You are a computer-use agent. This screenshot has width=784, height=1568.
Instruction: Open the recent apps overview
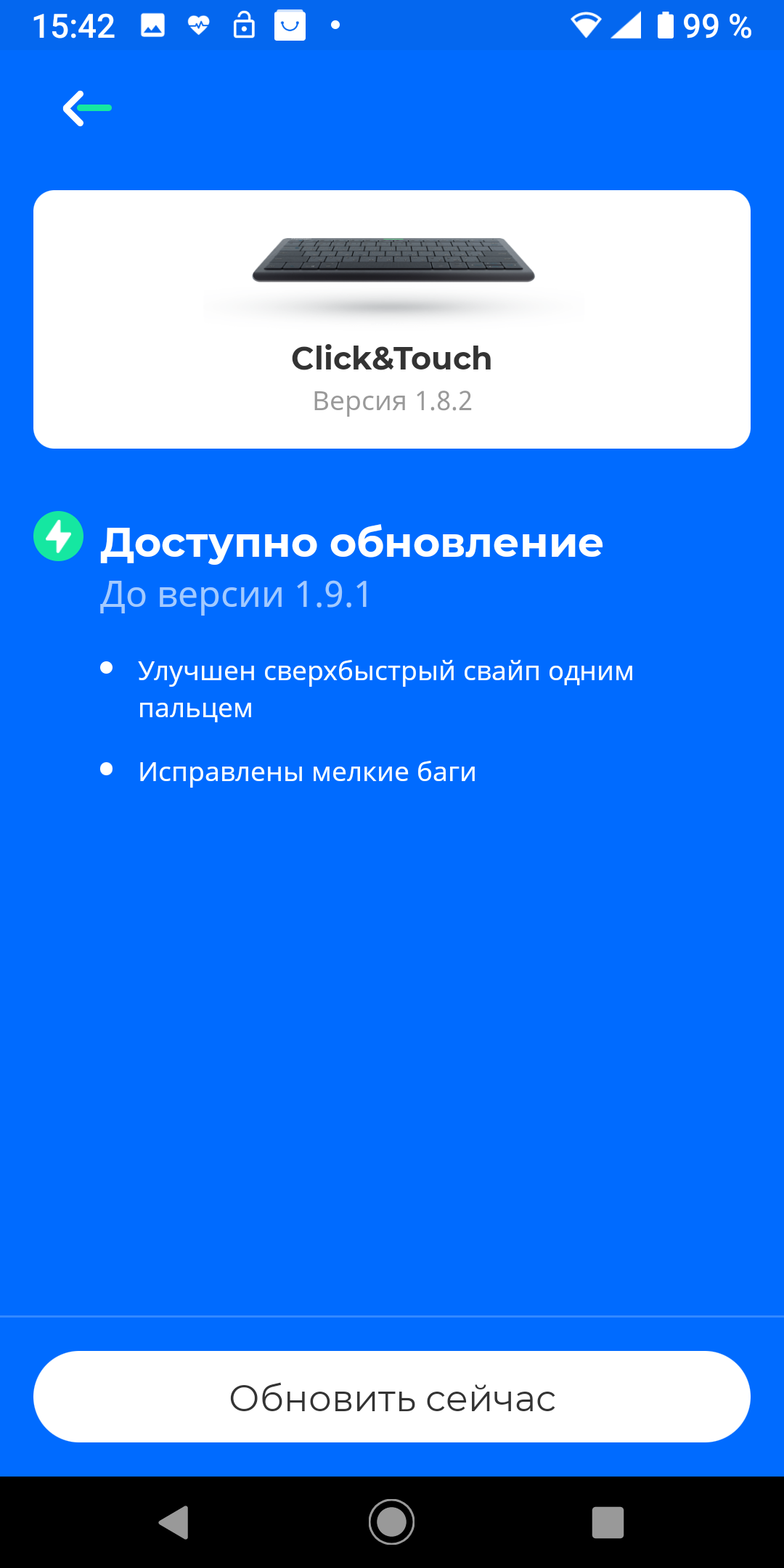point(608,1522)
